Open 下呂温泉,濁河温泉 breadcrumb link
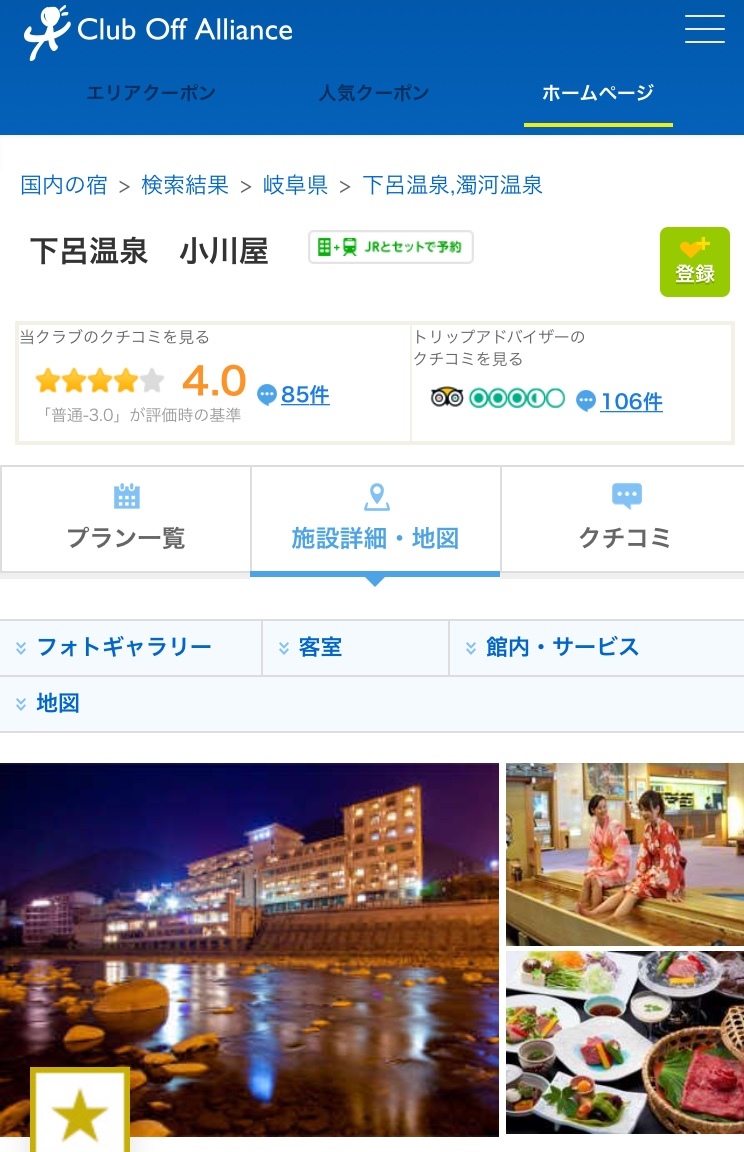The width and height of the screenshot is (744, 1152). pyautogui.click(x=452, y=185)
